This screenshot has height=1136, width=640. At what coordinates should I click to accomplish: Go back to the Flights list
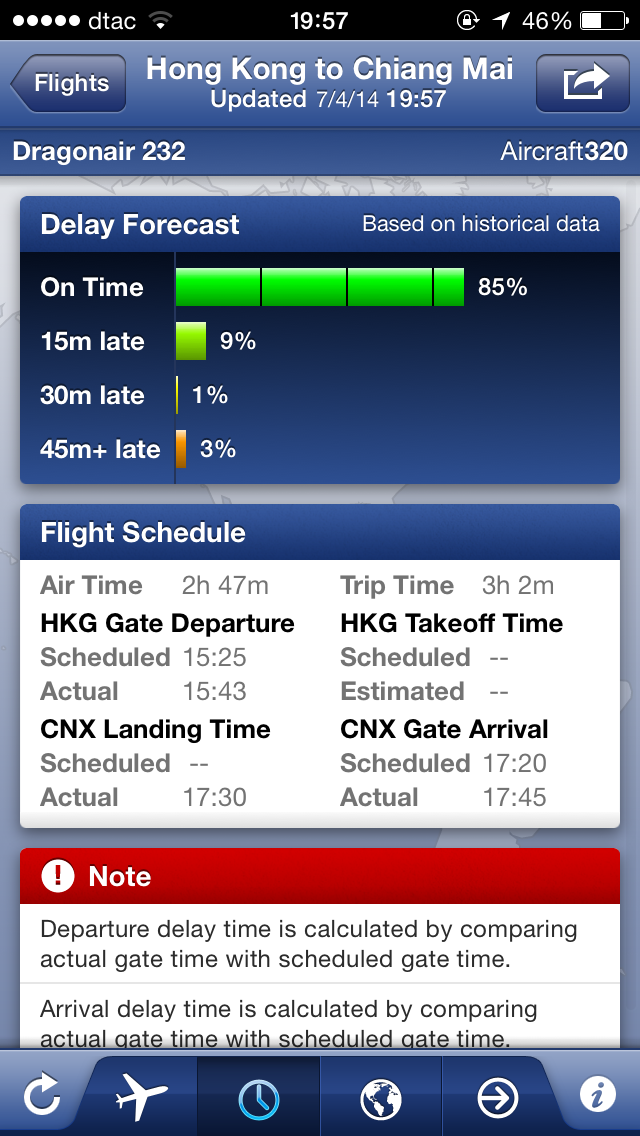pyautogui.click(x=69, y=83)
